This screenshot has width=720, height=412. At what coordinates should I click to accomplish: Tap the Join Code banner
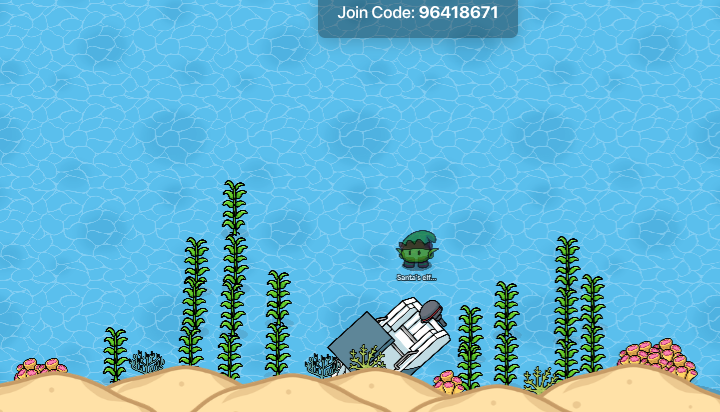417,14
